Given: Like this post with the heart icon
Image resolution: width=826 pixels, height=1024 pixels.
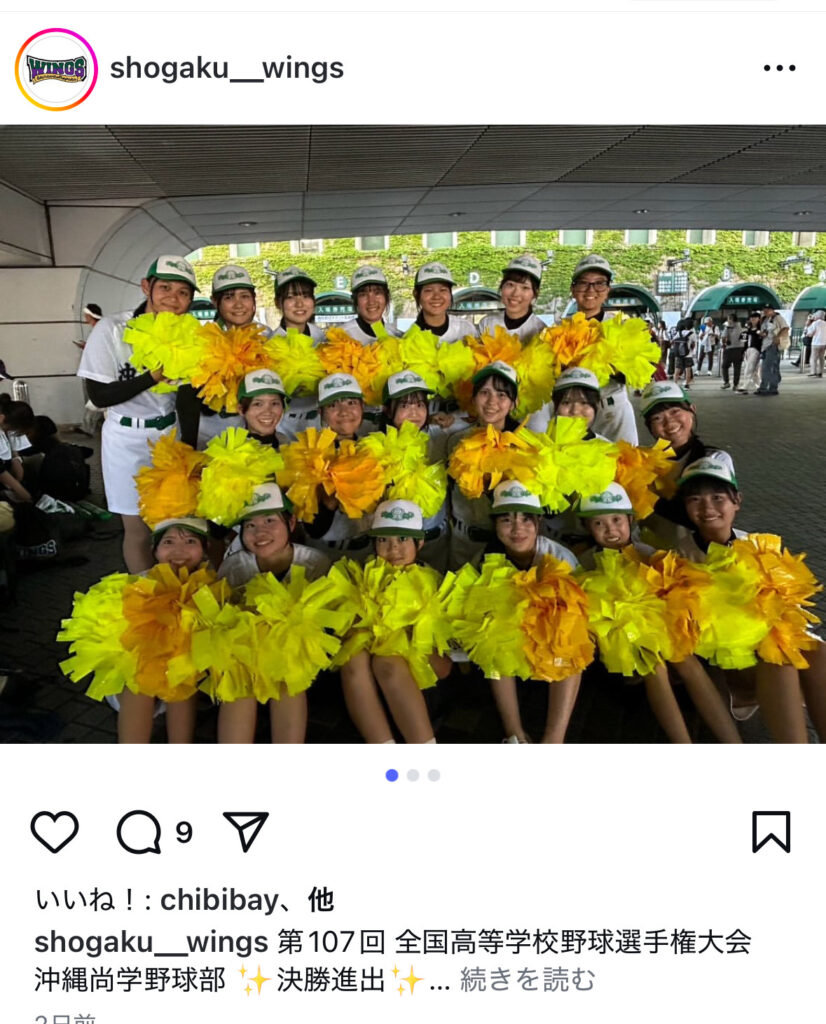Looking at the screenshot, I should 54,832.
